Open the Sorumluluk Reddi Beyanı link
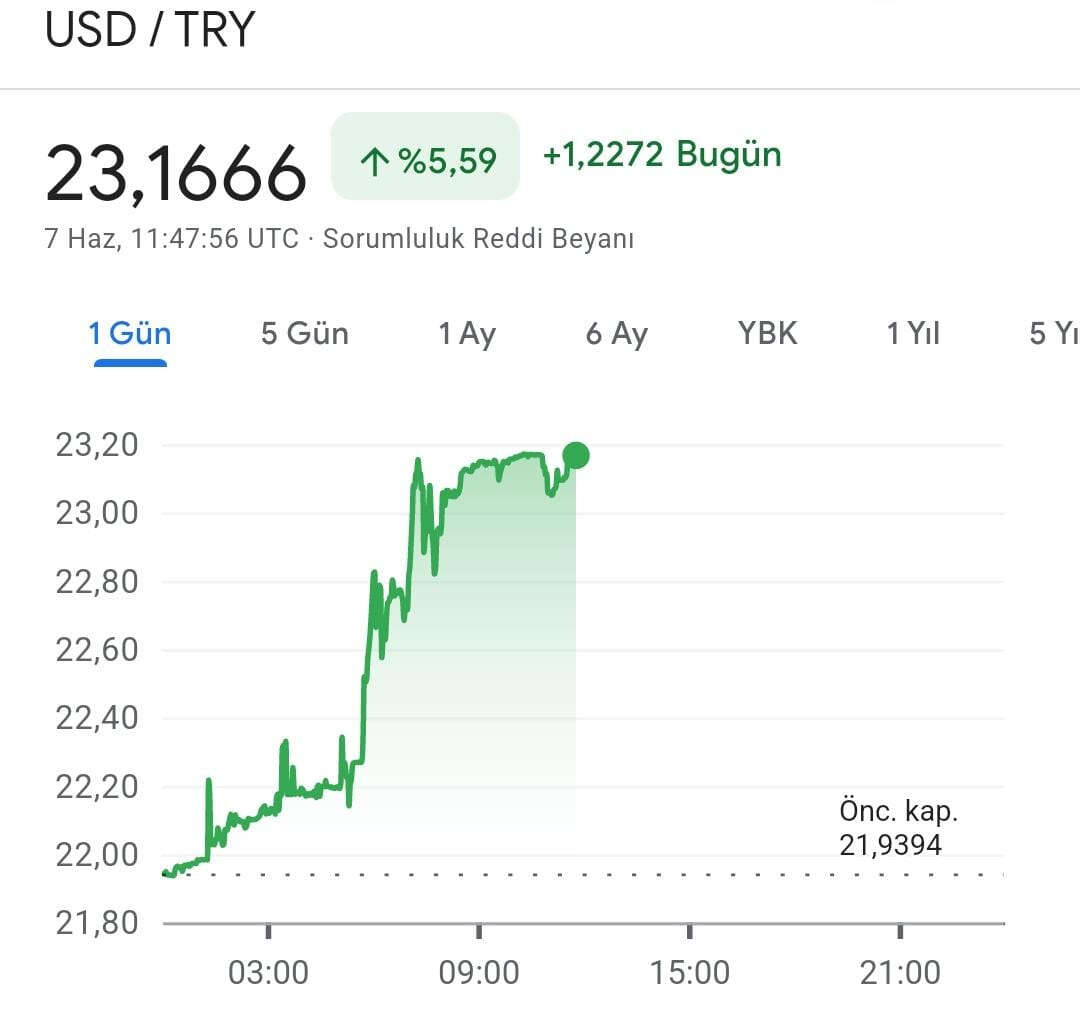Viewport: 1080px width, 1027px height. coord(478,239)
